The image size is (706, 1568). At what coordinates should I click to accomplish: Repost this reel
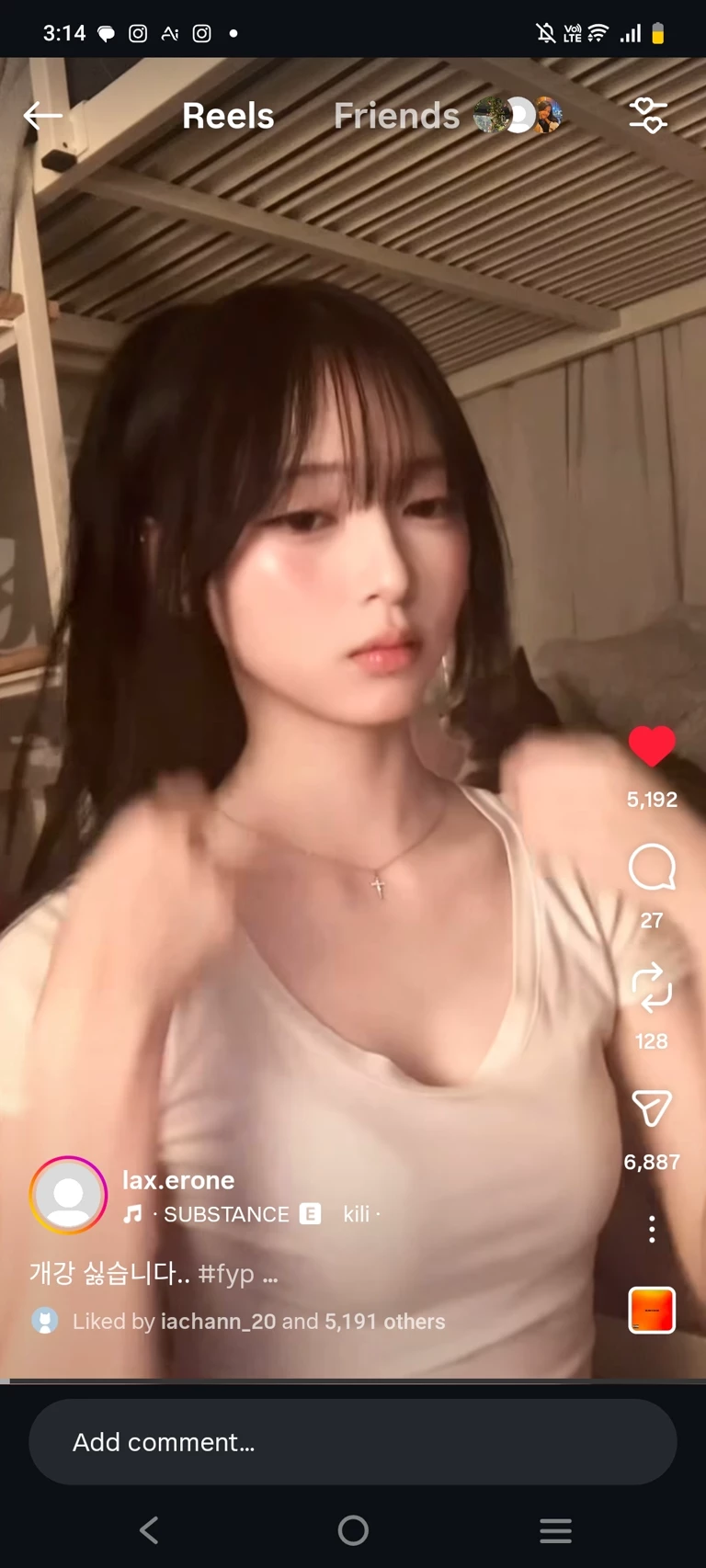pyautogui.click(x=652, y=988)
